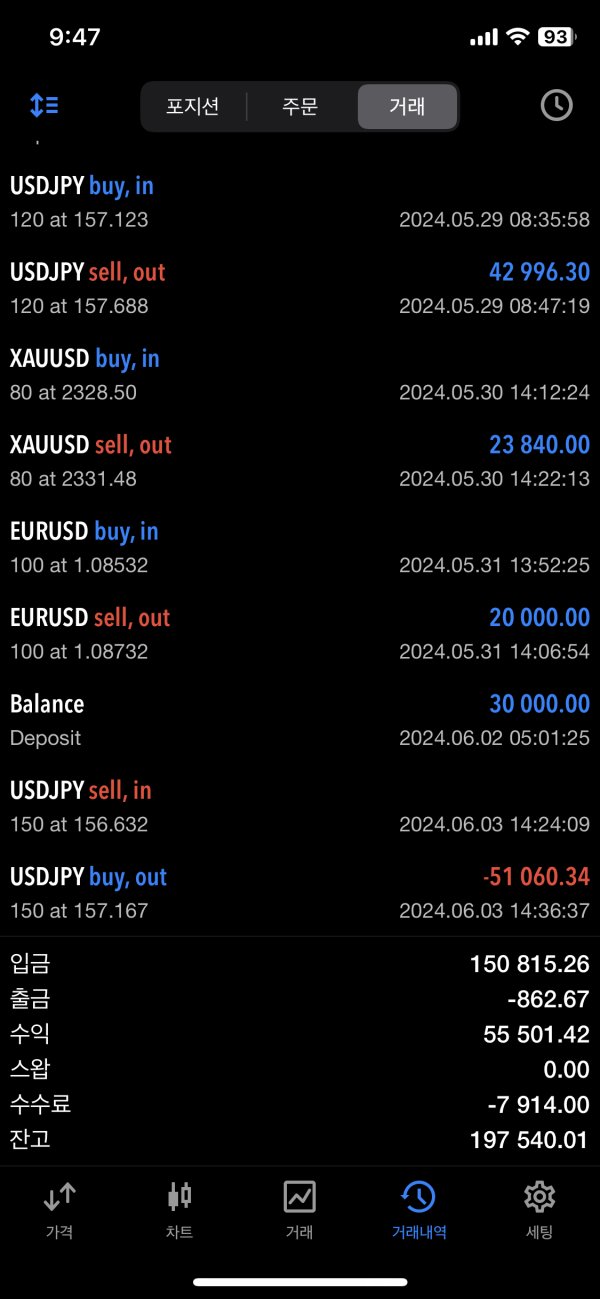
Task: Select the 거래 segment at the top
Action: 407,106
